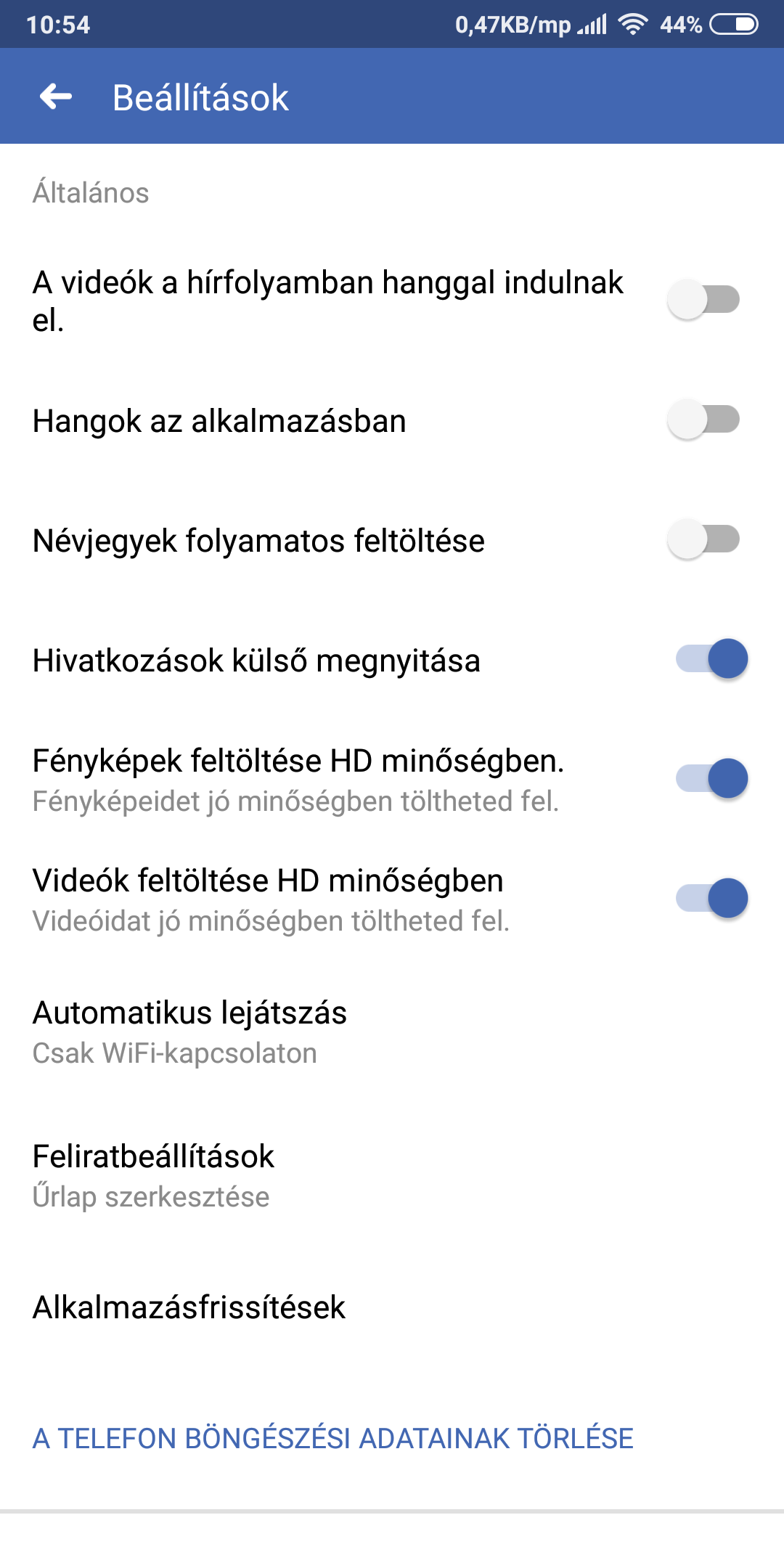
Task: Enable videos starting with sound in feed
Action: click(703, 299)
